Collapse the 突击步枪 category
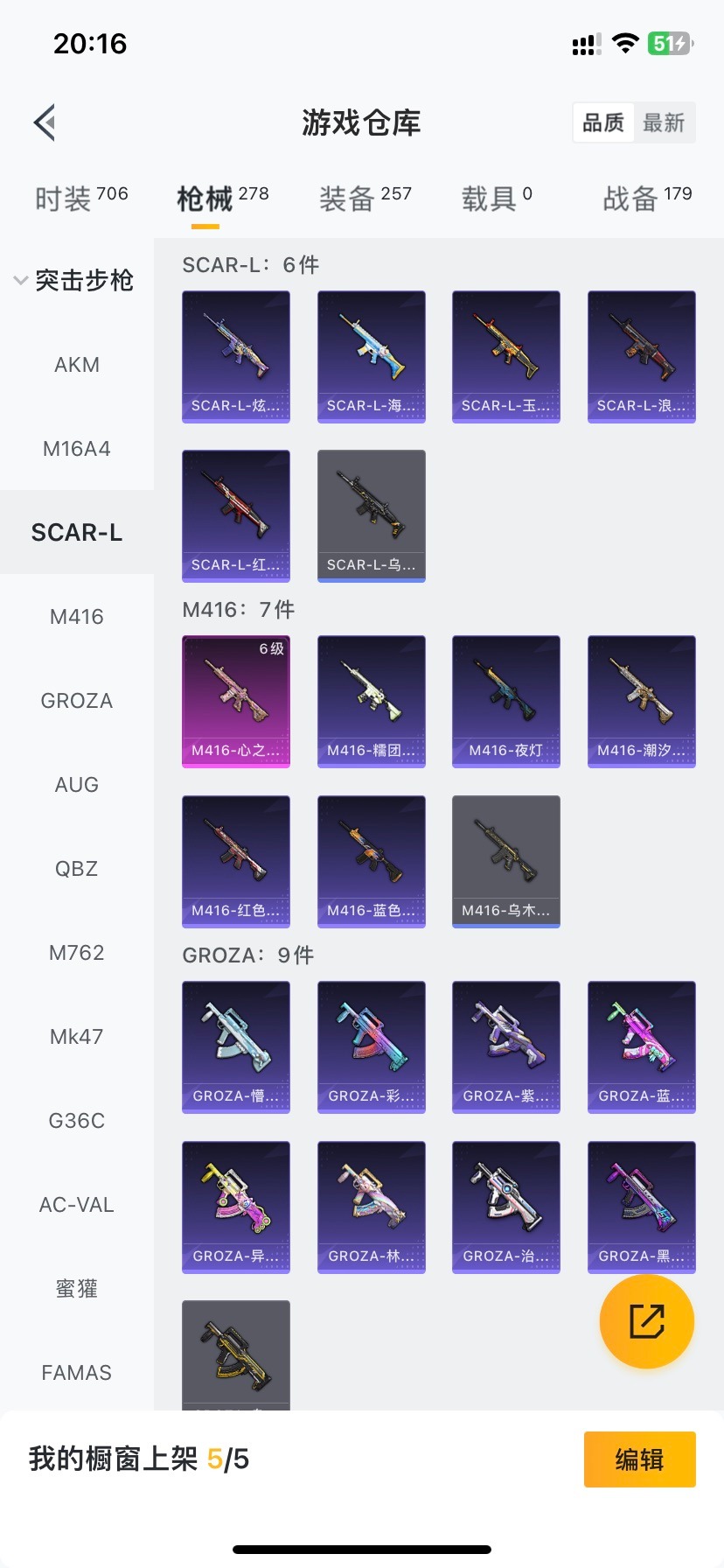Image resolution: width=724 pixels, height=1568 pixels. 76,280
